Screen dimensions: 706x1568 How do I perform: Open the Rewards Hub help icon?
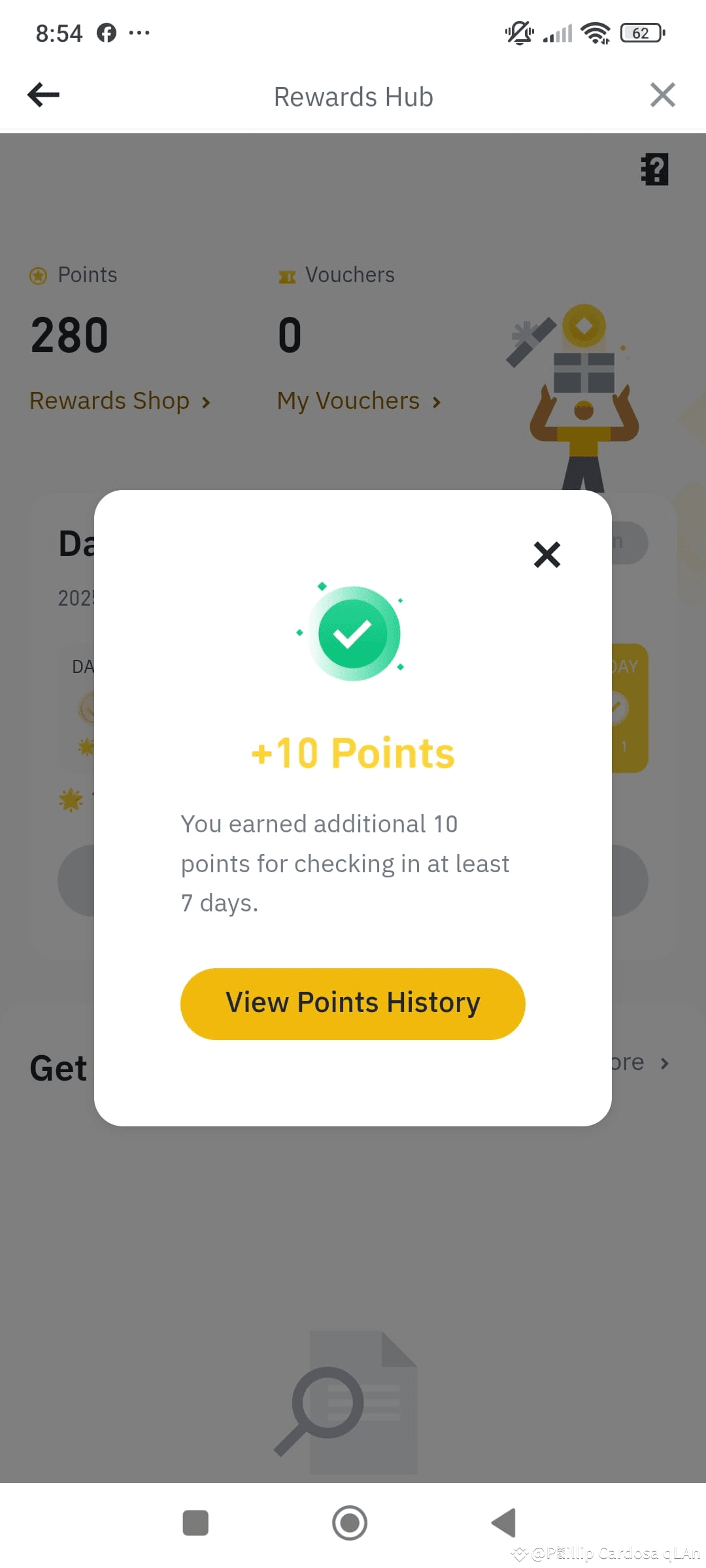(x=654, y=169)
